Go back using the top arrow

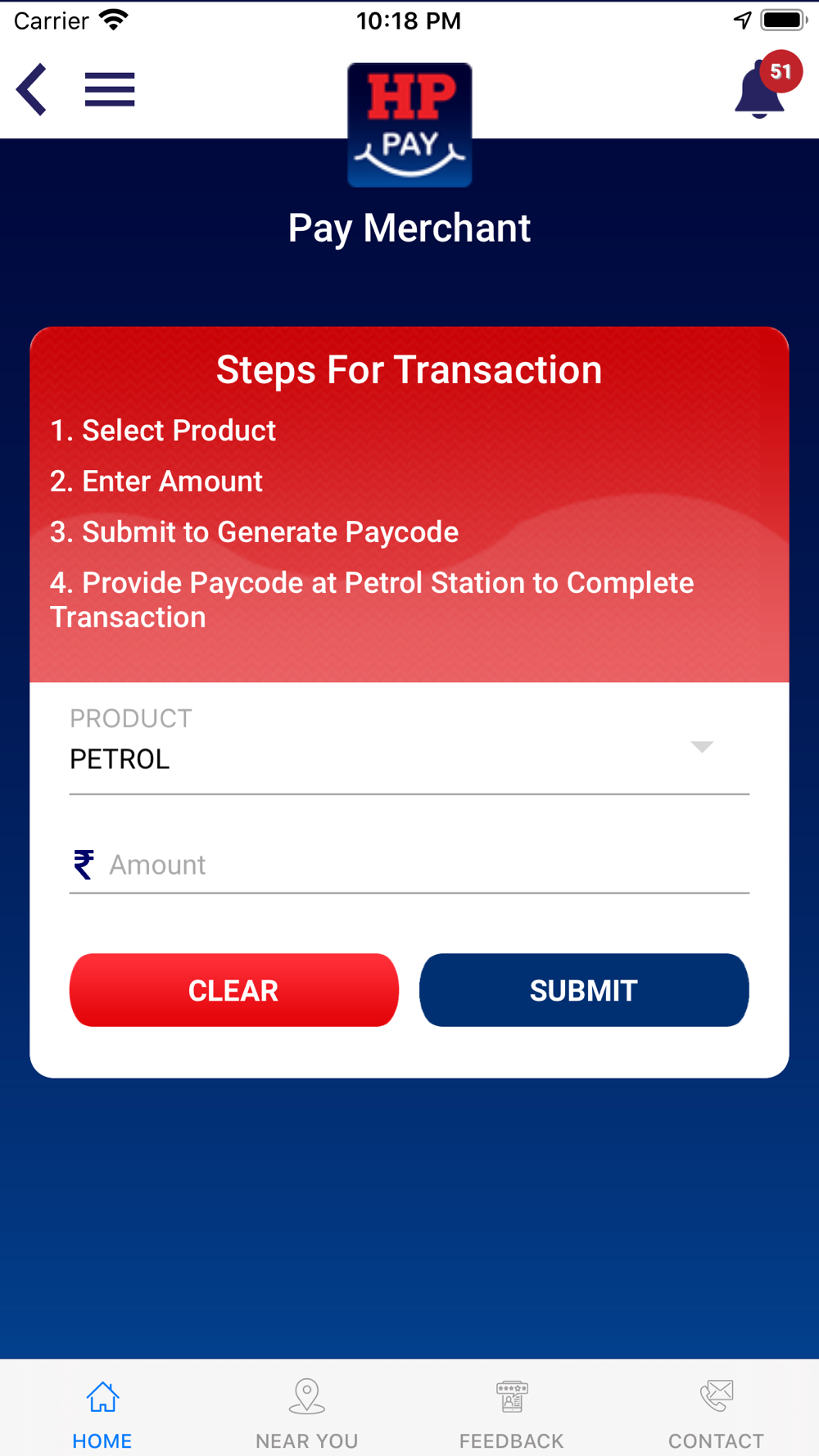click(x=32, y=89)
